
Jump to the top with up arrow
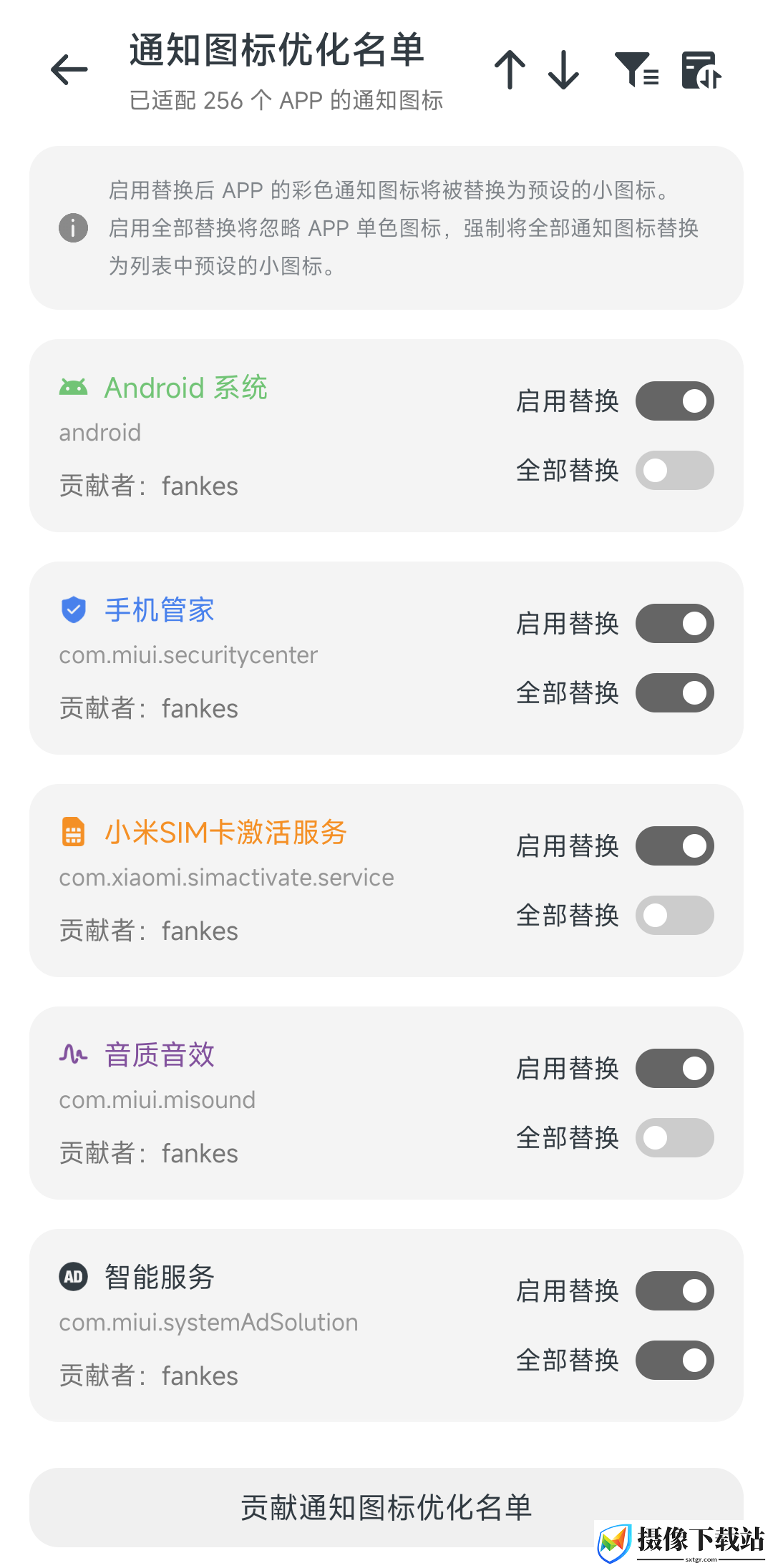pos(510,70)
